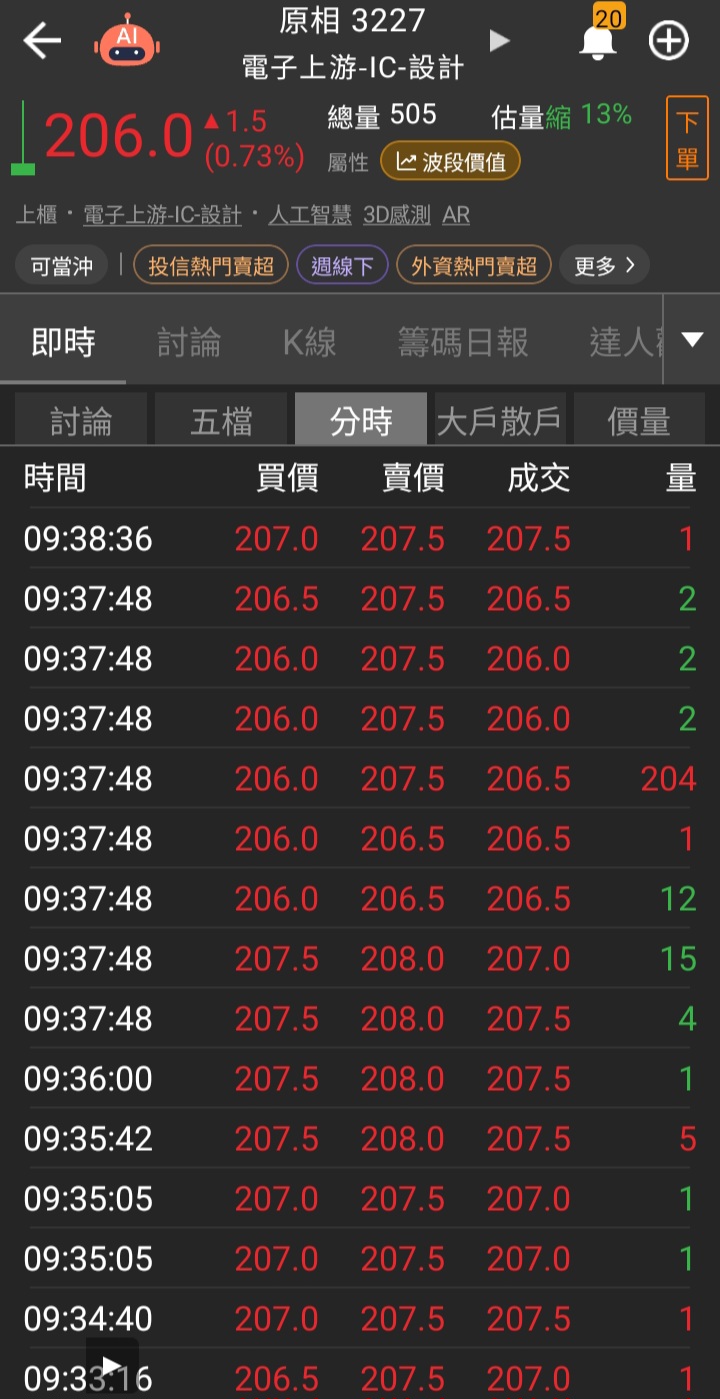Select the 週線下 indicator pill
Viewport: 720px width, 1399px height.
(342, 265)
